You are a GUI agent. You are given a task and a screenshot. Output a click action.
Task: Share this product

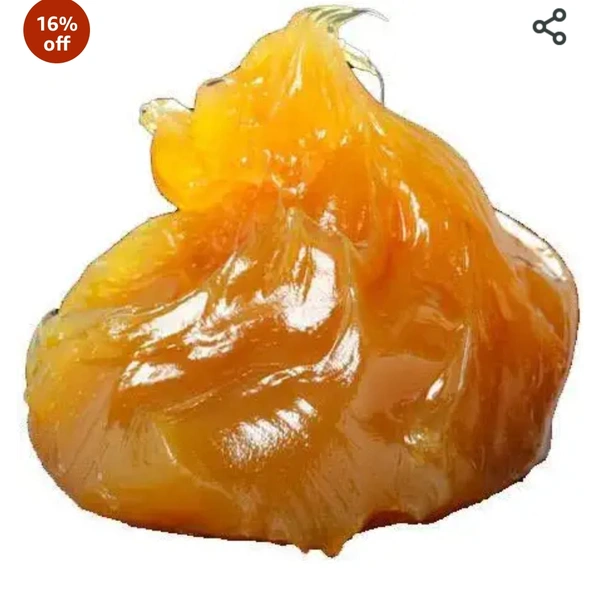[x=550, y=27]
